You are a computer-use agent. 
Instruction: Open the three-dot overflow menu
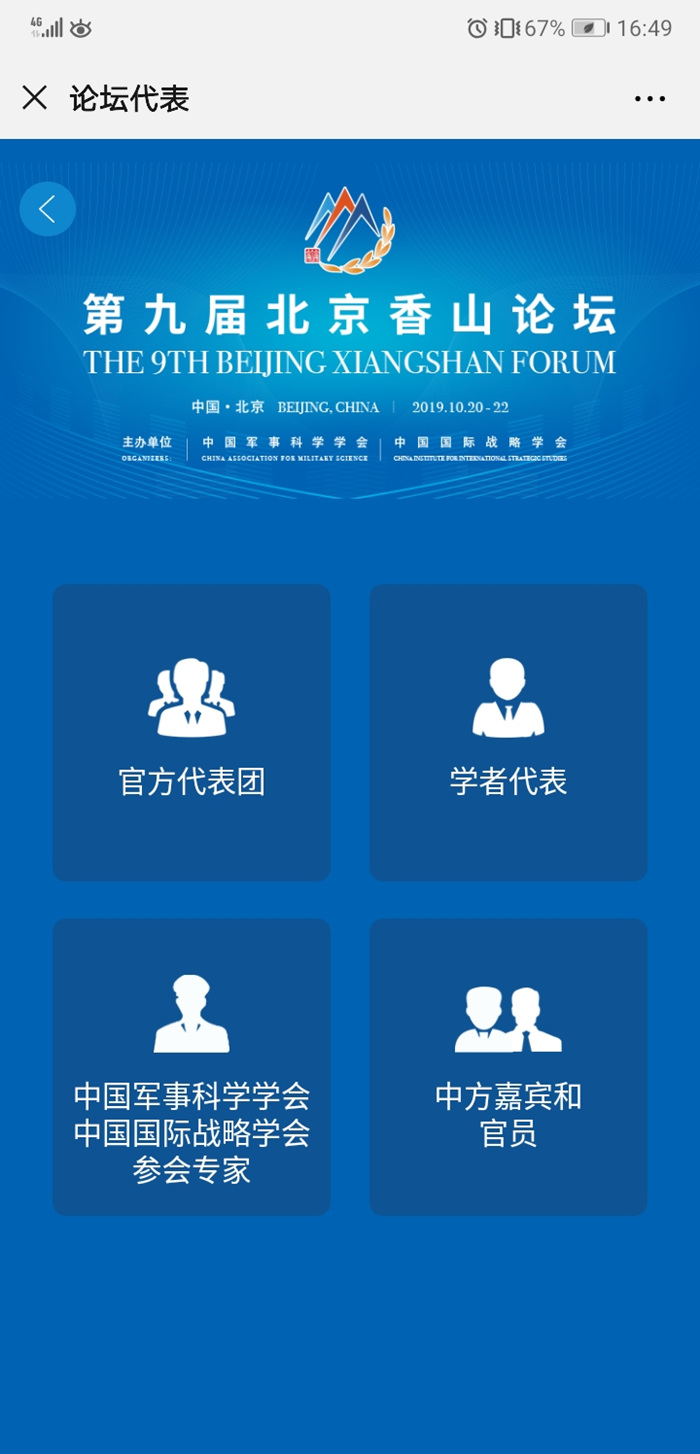pos(649,99)
